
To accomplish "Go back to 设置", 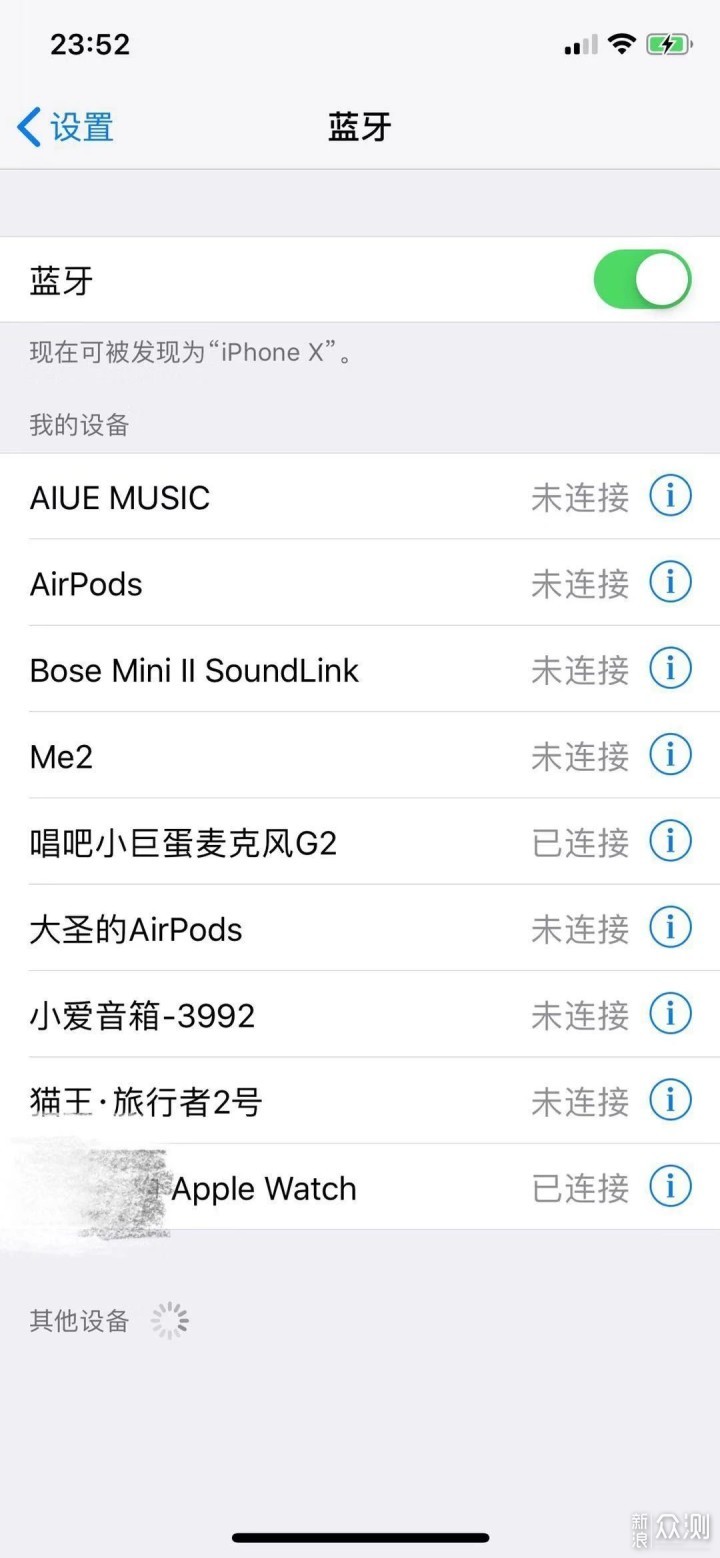I will [x=66, y=128].
